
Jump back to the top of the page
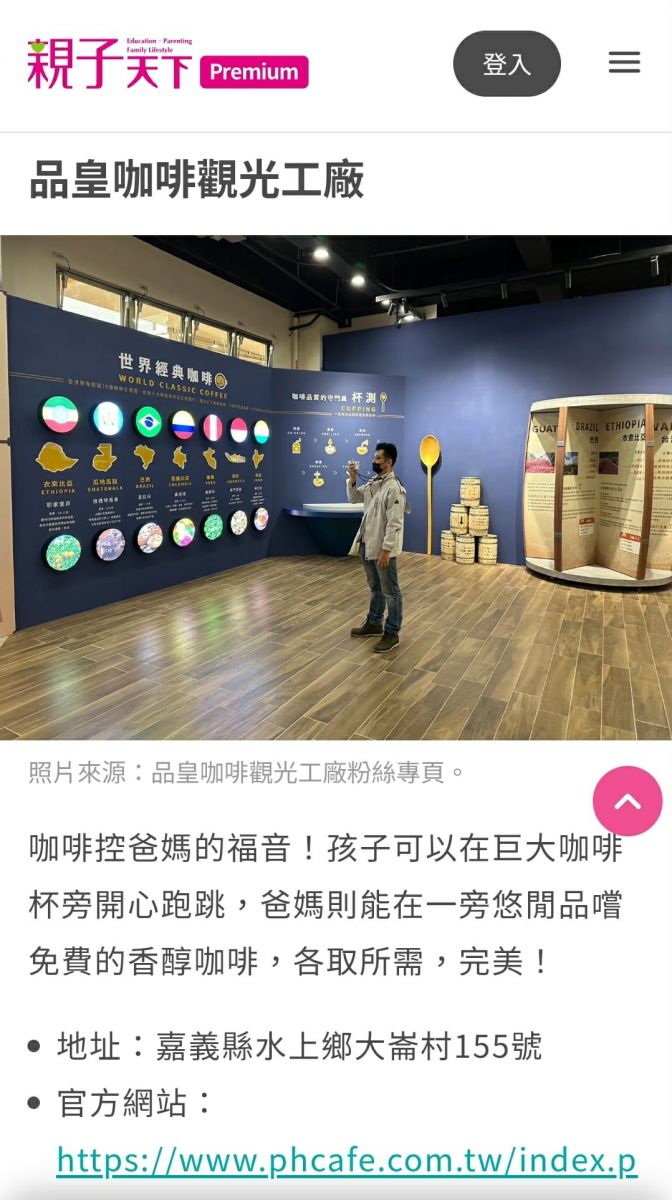point(627,801)
